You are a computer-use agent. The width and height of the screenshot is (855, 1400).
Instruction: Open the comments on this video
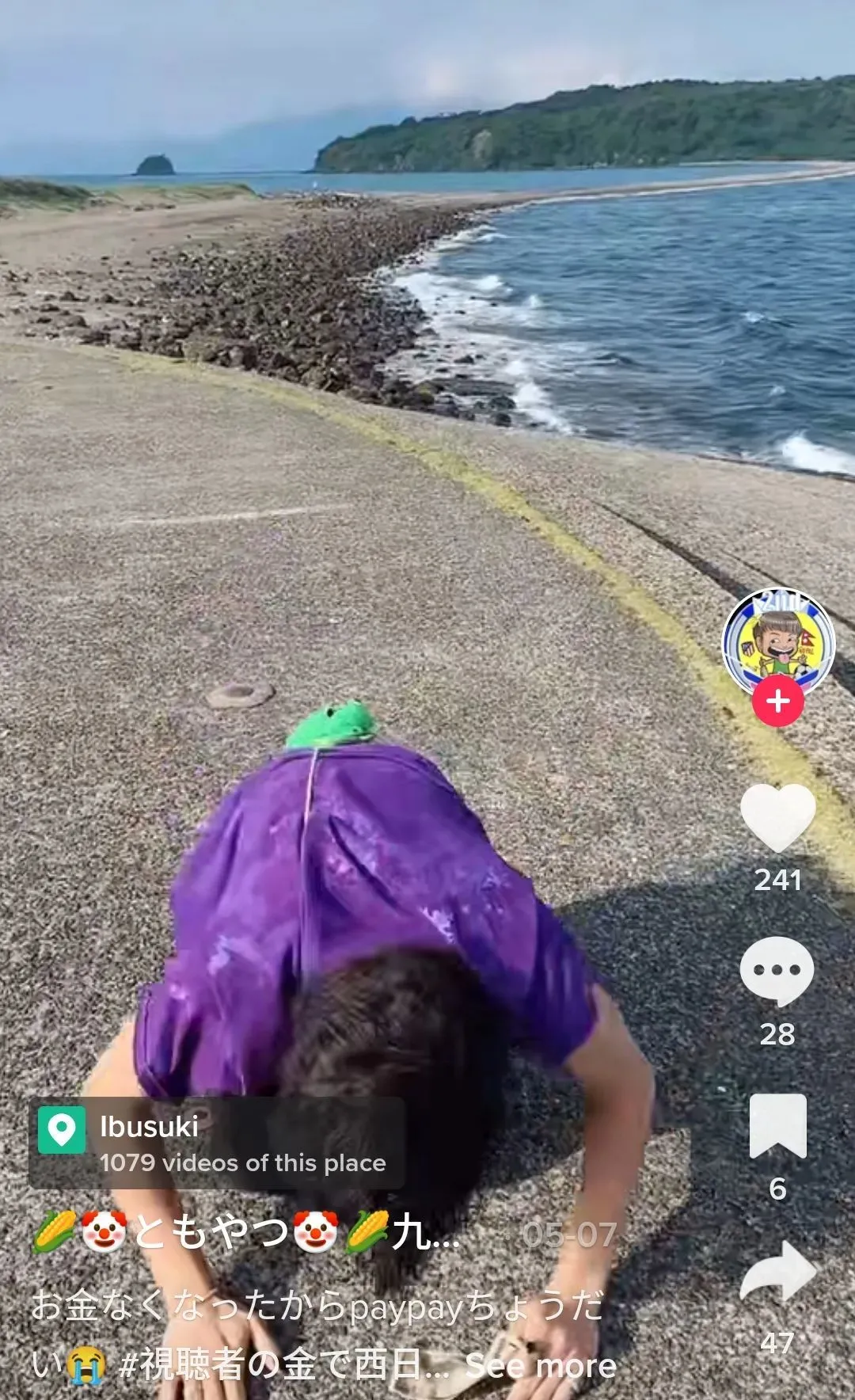[777, 970]
